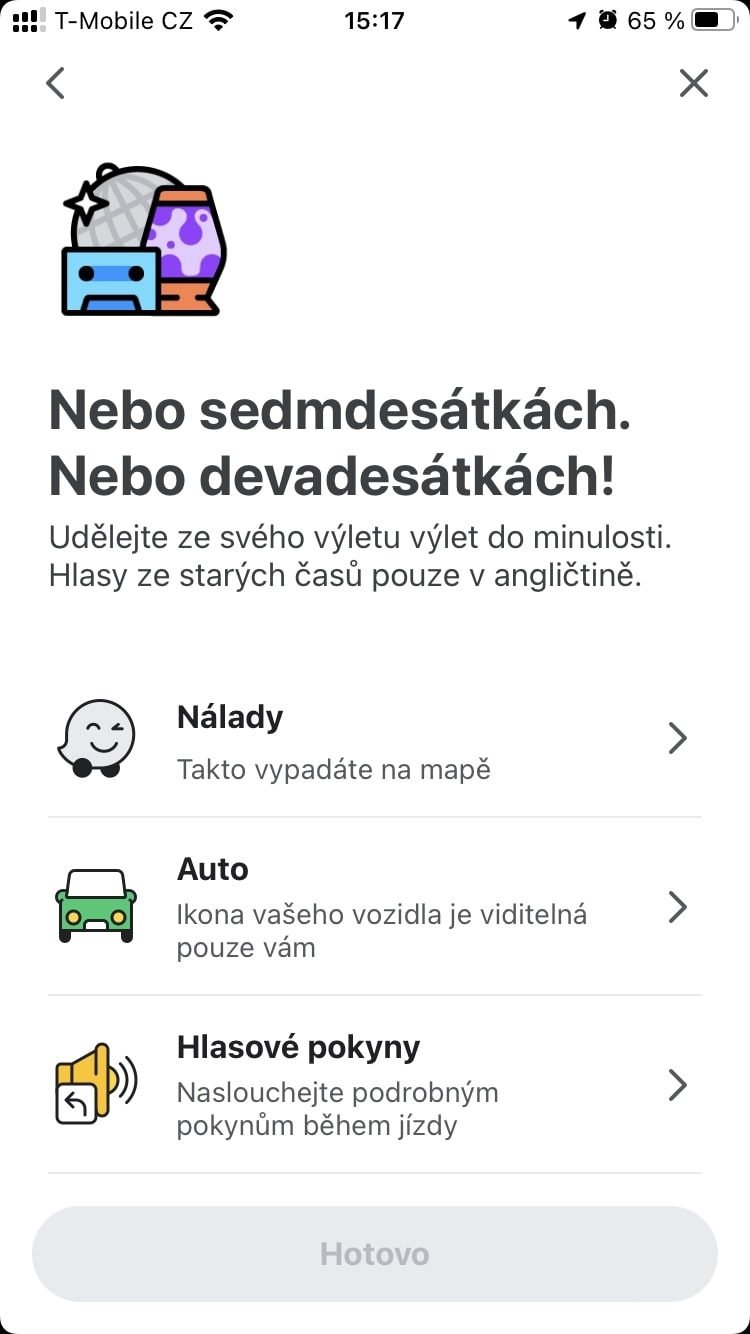
Task: Open Hlasové pokyny voice directions
Action: point(375,1085)
